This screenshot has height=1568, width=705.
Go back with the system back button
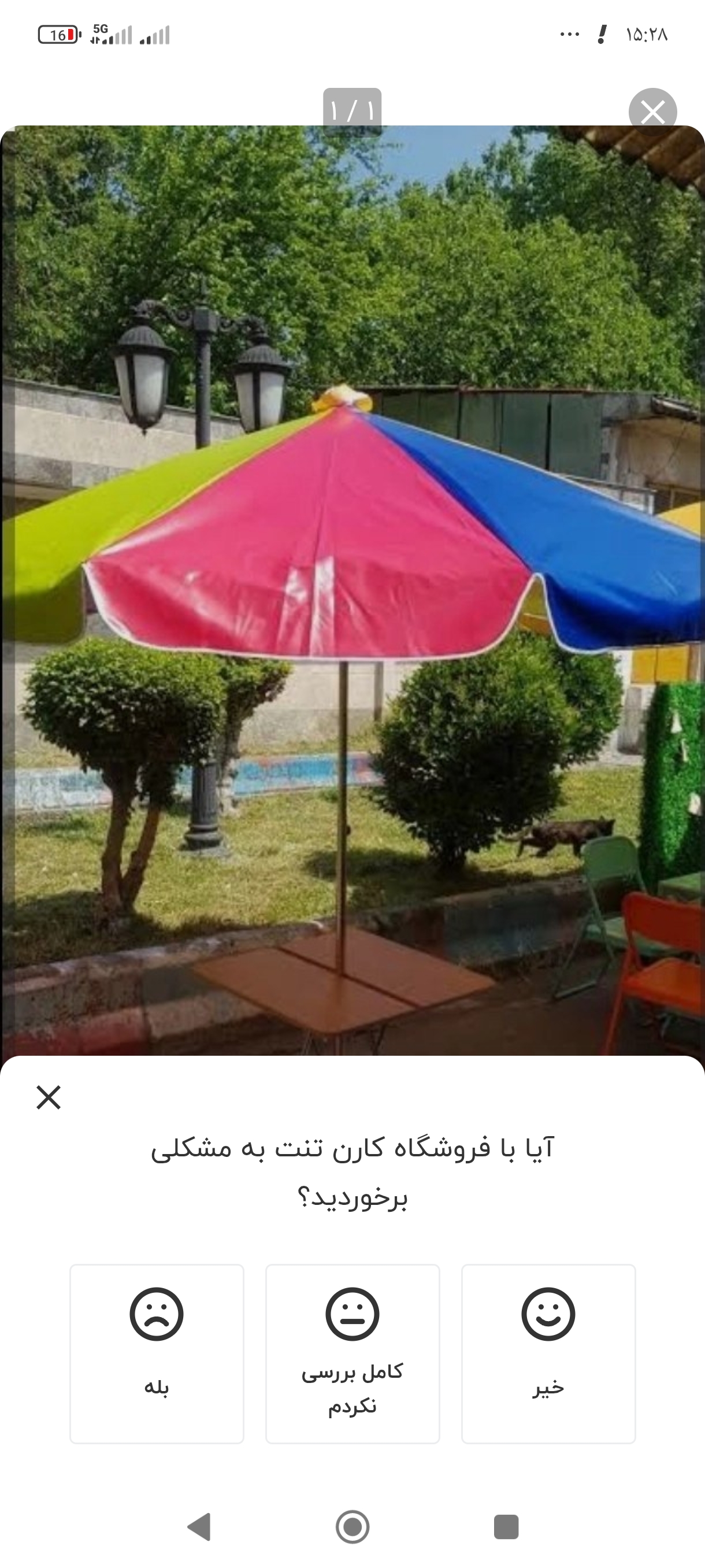tap(199, 1526)
